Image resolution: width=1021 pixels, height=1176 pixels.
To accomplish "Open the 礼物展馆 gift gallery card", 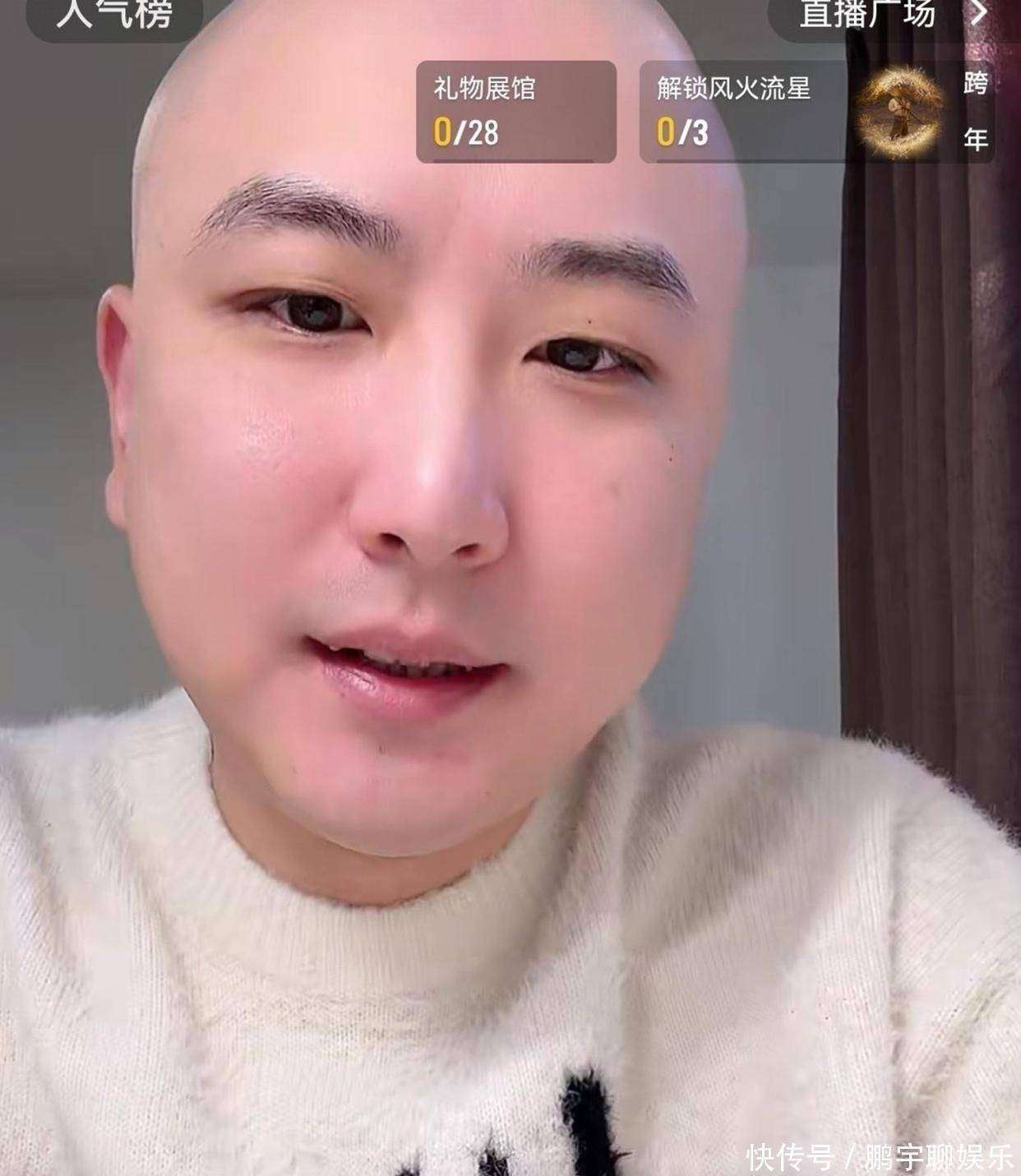I will pos(515,112).
